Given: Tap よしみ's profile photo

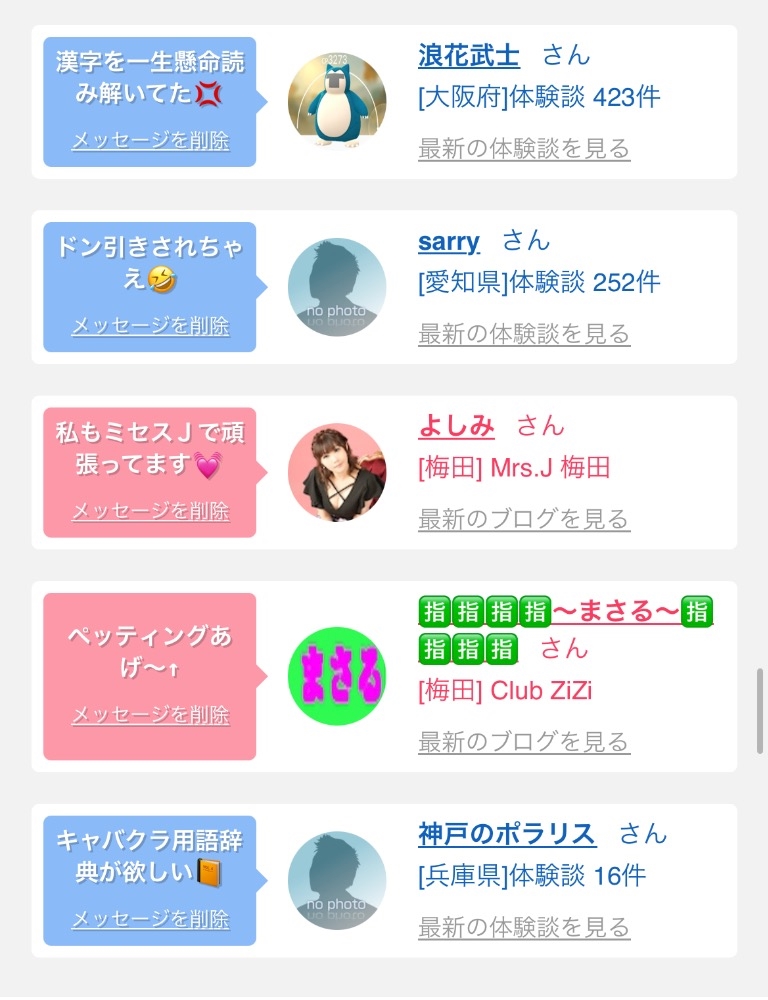Looking at the screenshot, I should pos(337,473).
